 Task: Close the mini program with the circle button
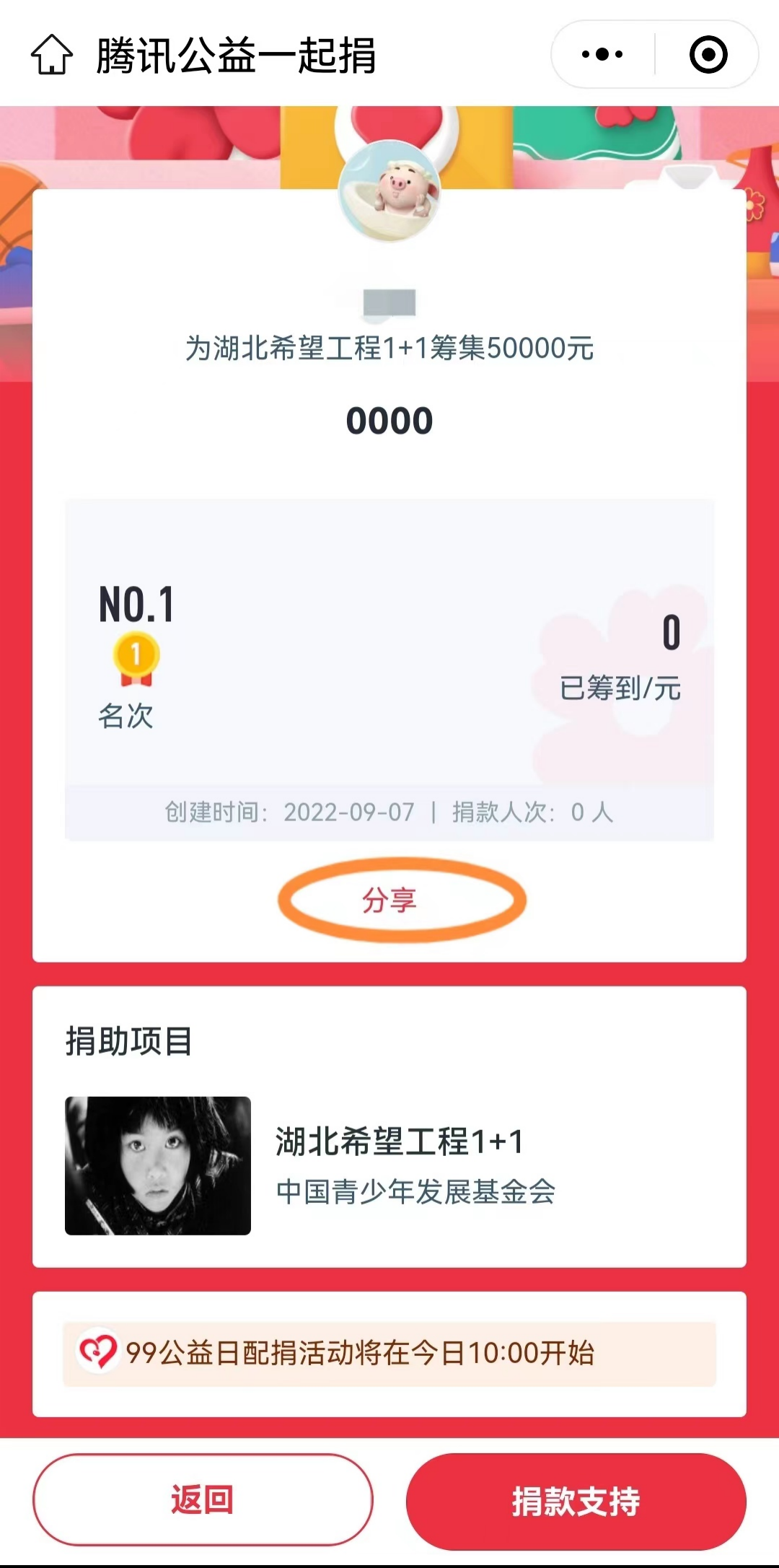pos(708,55)
